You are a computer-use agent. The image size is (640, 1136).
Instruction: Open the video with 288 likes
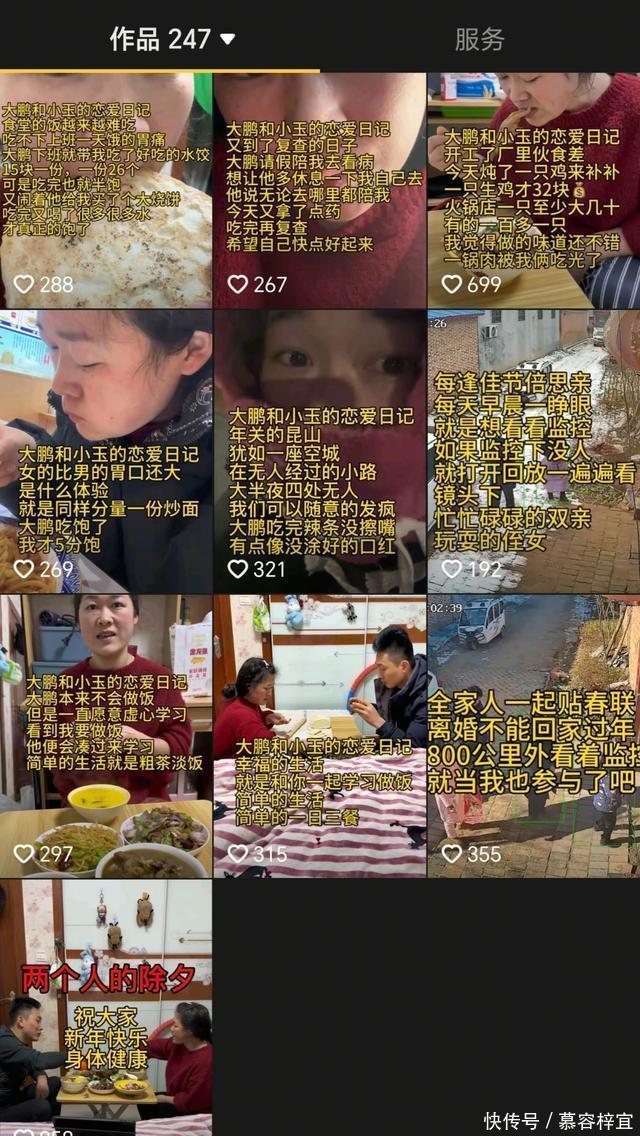coord(106,190)
